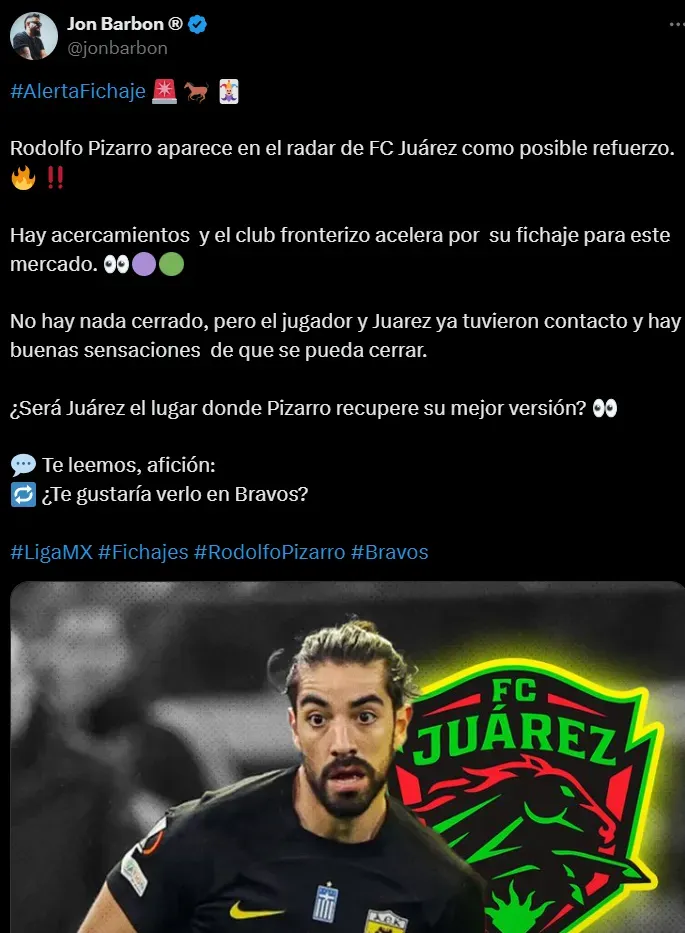Open the #Bravos hashtag
Viewport: 685px width, 933px height.
click(389, 552)
